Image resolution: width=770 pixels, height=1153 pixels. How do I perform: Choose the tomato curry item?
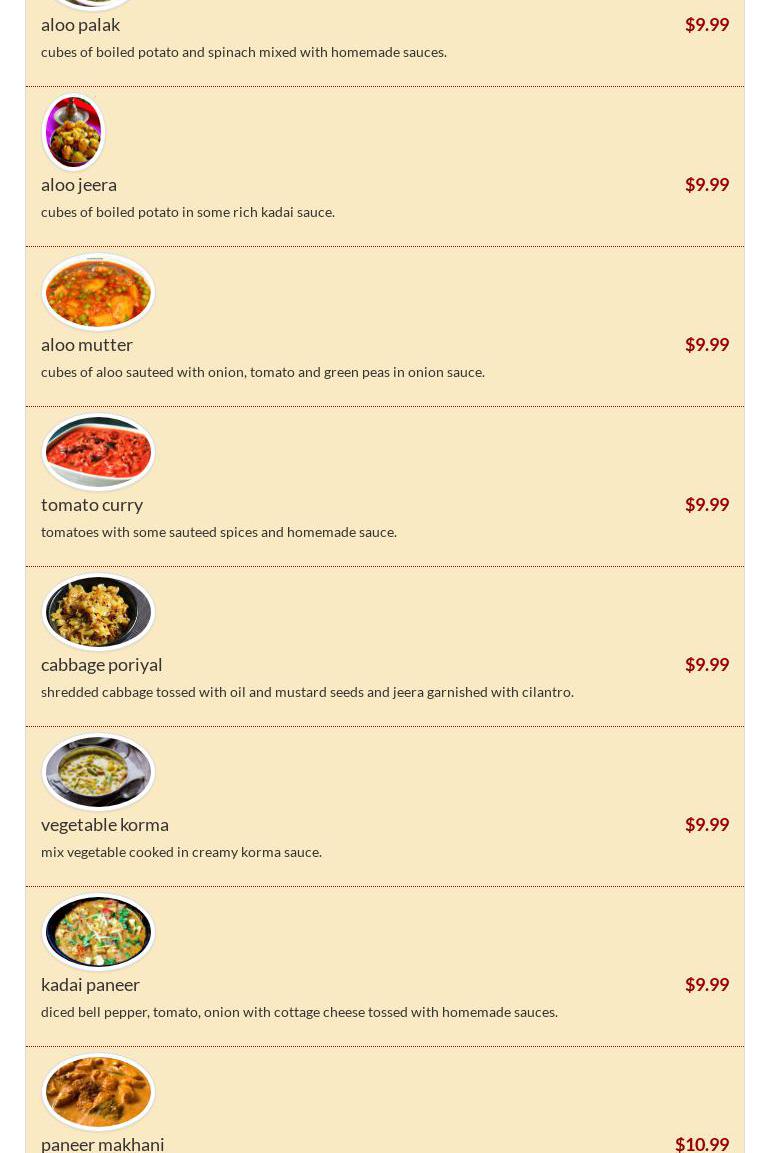[x=92, y=505]
